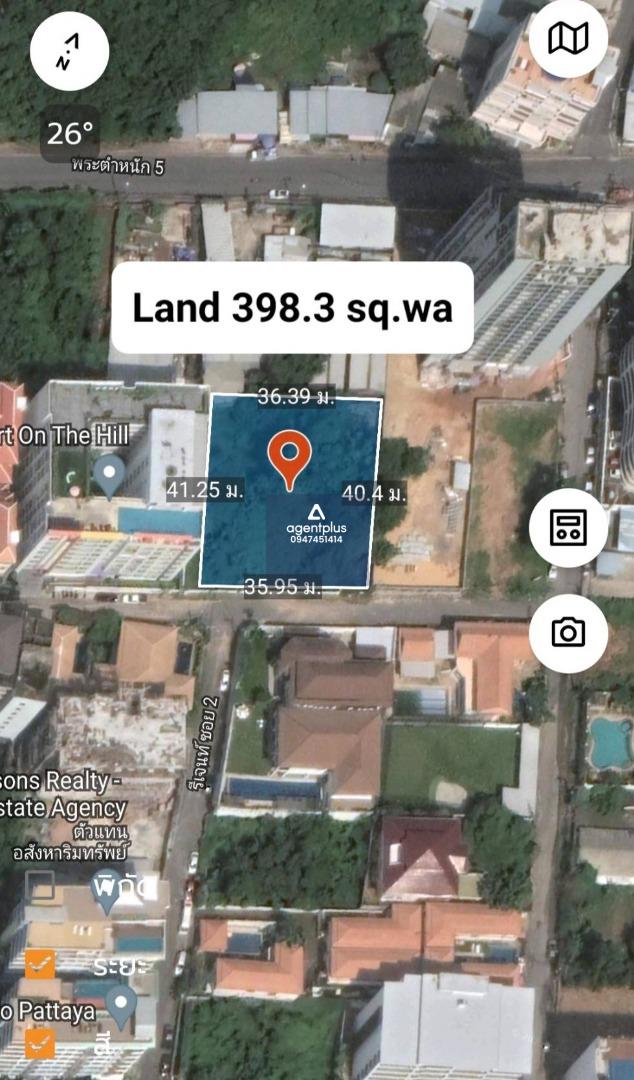Open the land measurement tool button
This screenshot has width=634, height=1080.
(569, 528)
